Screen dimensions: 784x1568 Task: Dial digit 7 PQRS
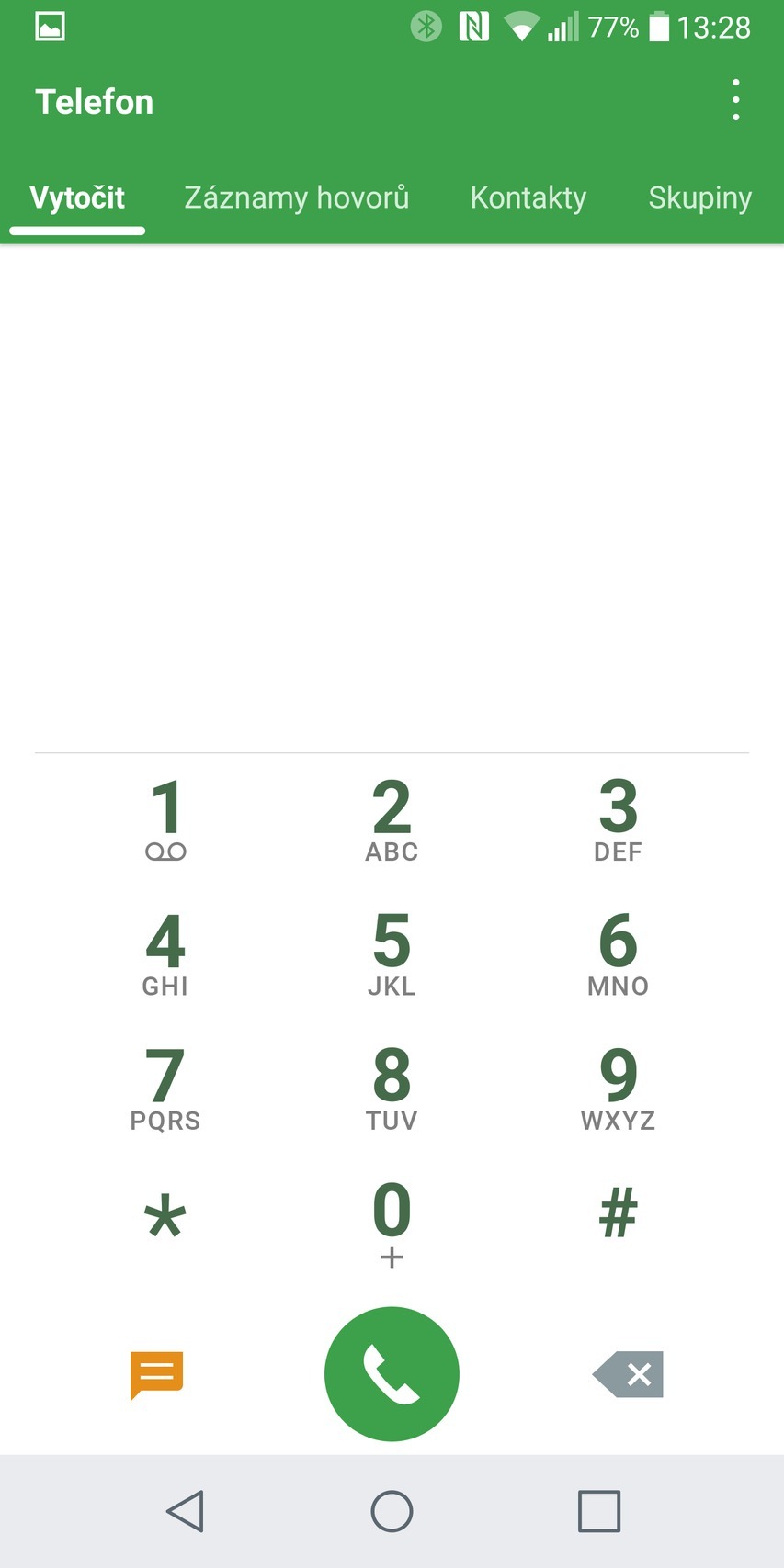tap(165, 1089)
